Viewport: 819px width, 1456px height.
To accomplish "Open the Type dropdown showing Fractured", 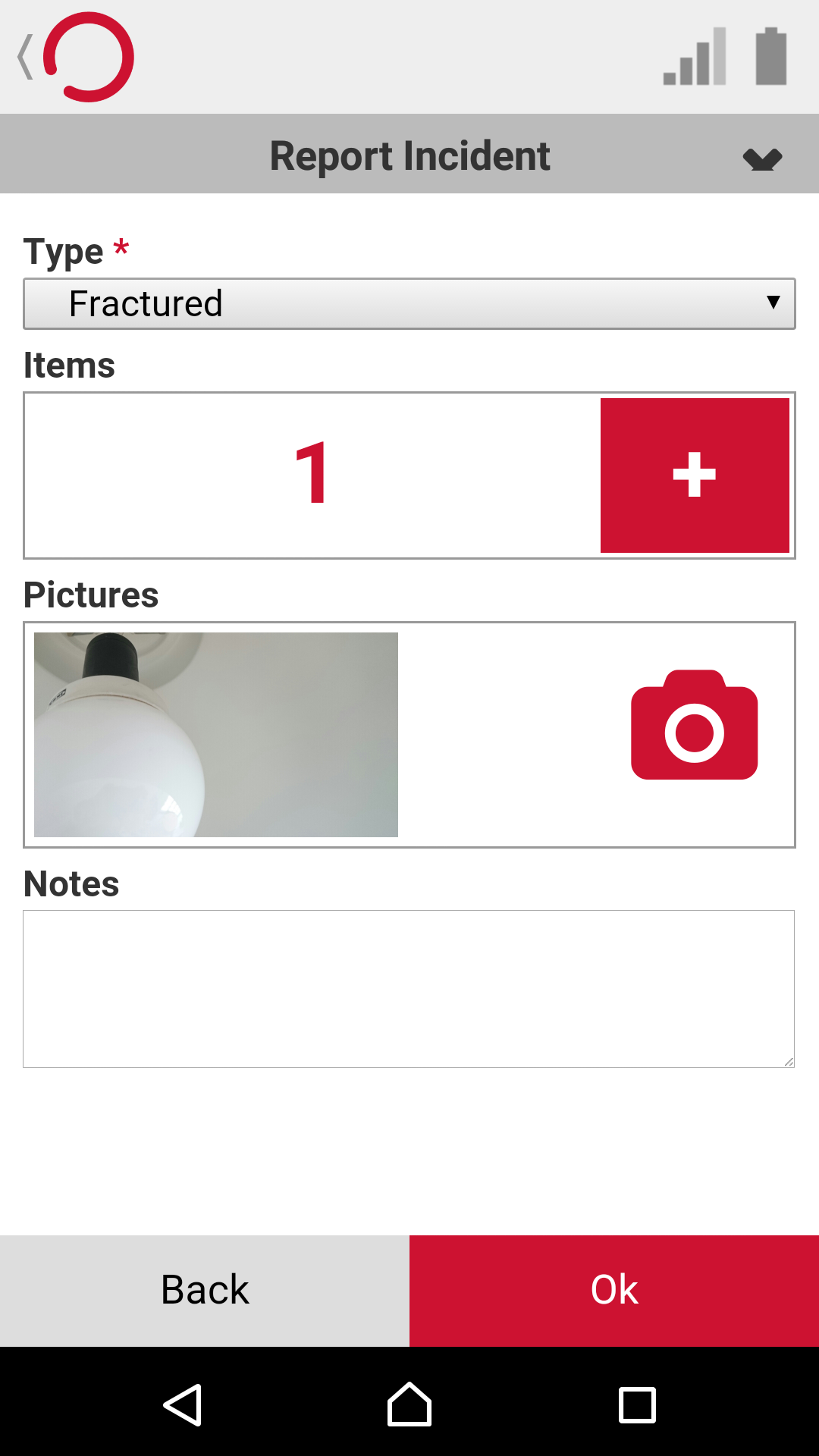I will pos(409,303).
